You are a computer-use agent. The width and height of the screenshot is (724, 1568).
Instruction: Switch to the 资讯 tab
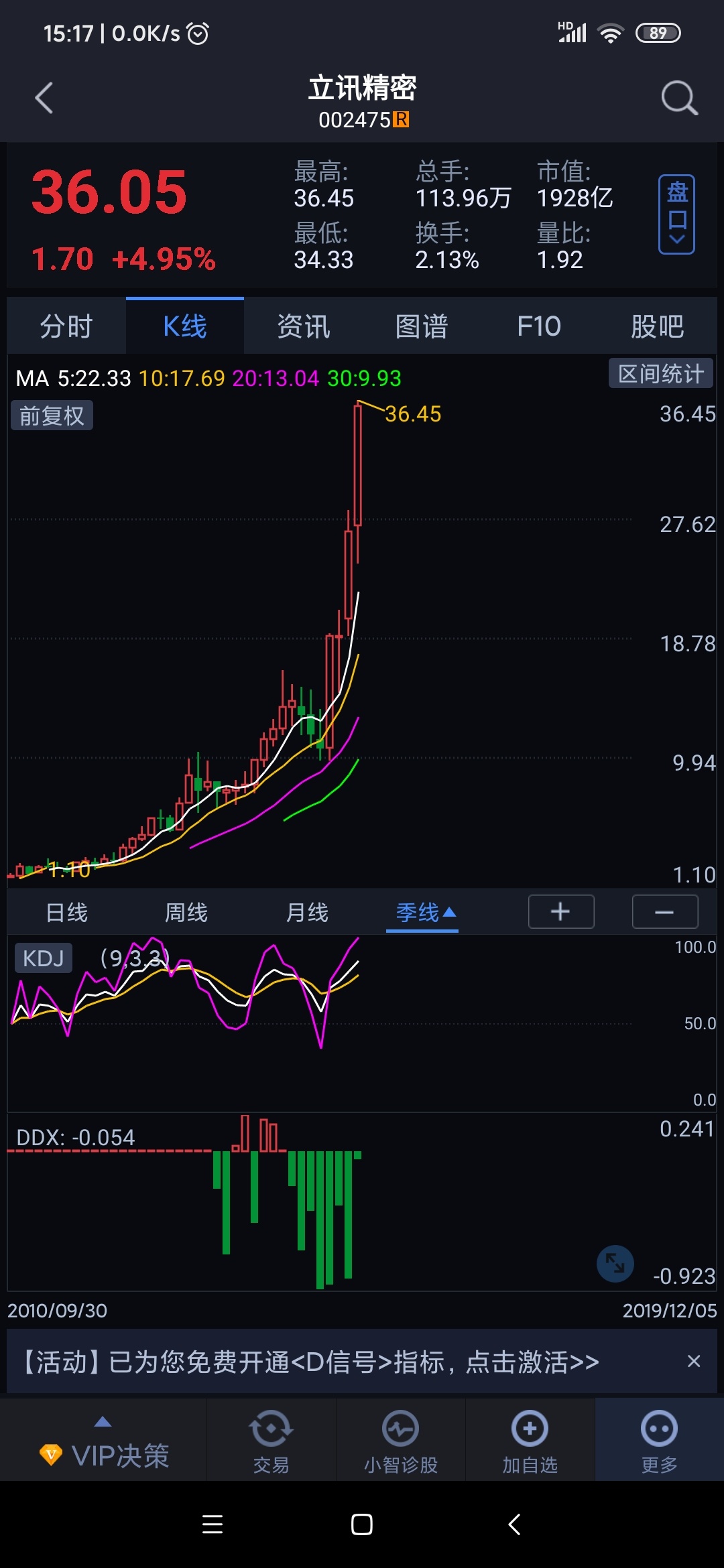[303, 326]
